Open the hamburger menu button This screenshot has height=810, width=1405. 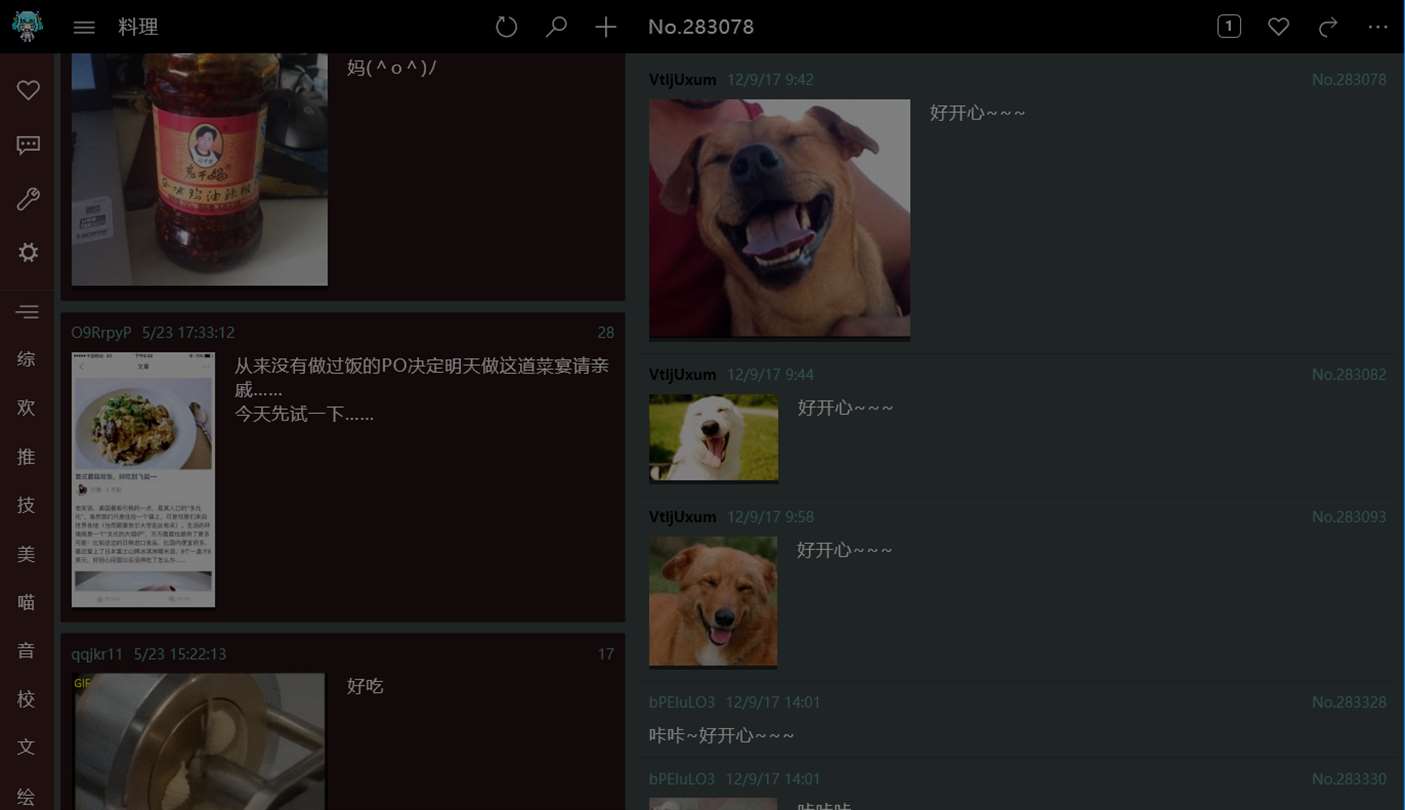pyautogui.click(x=84, y=27)
